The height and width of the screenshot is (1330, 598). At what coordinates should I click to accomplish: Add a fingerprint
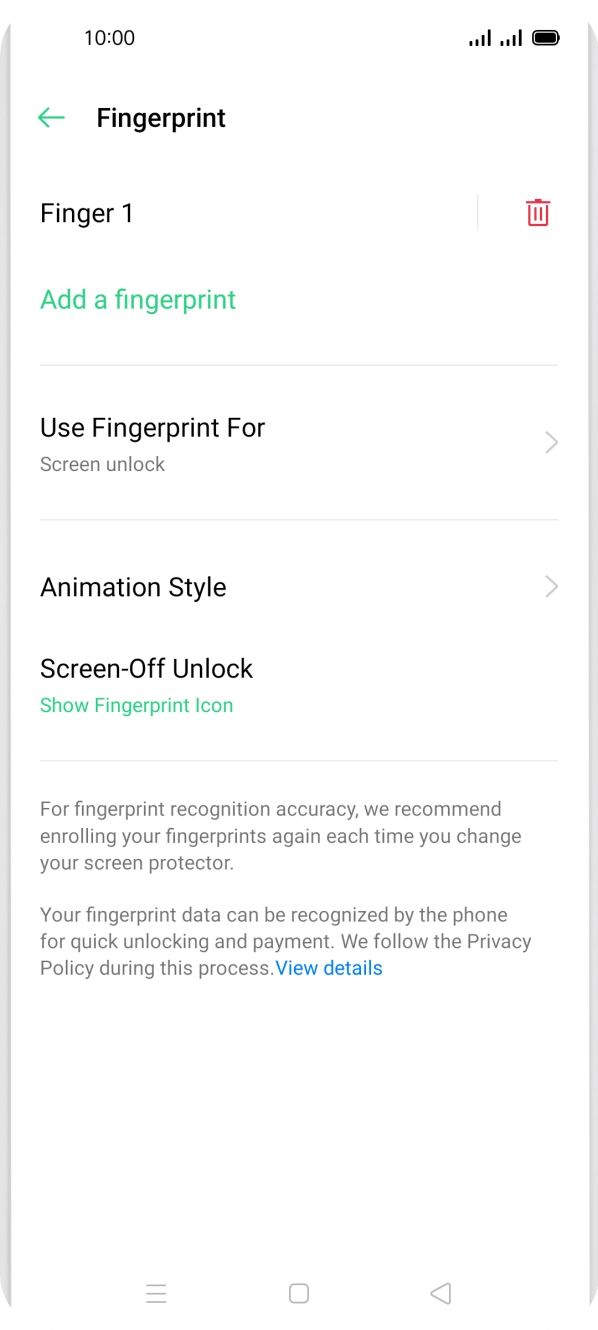[x=138, y=300]
